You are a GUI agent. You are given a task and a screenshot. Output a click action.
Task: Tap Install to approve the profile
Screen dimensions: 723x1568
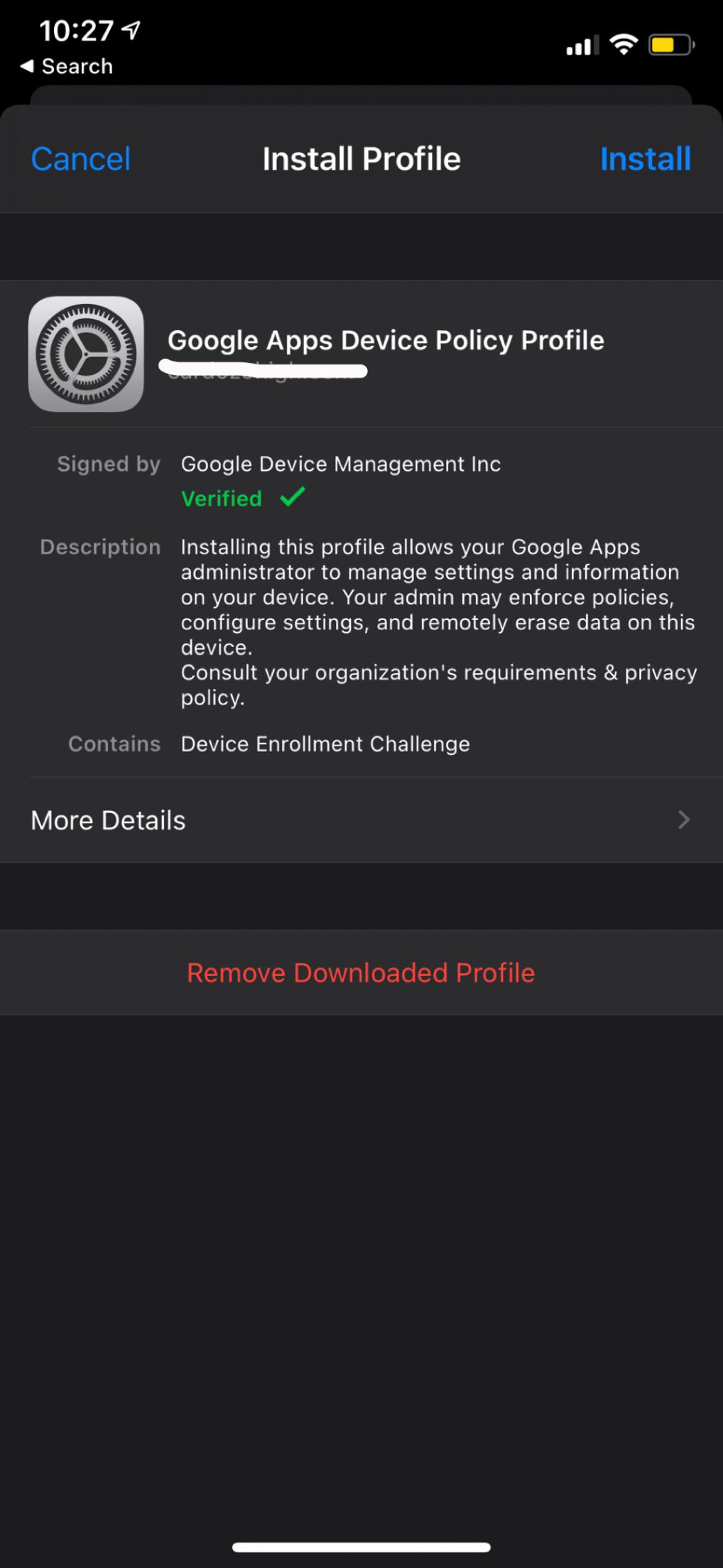click(645, 158)
